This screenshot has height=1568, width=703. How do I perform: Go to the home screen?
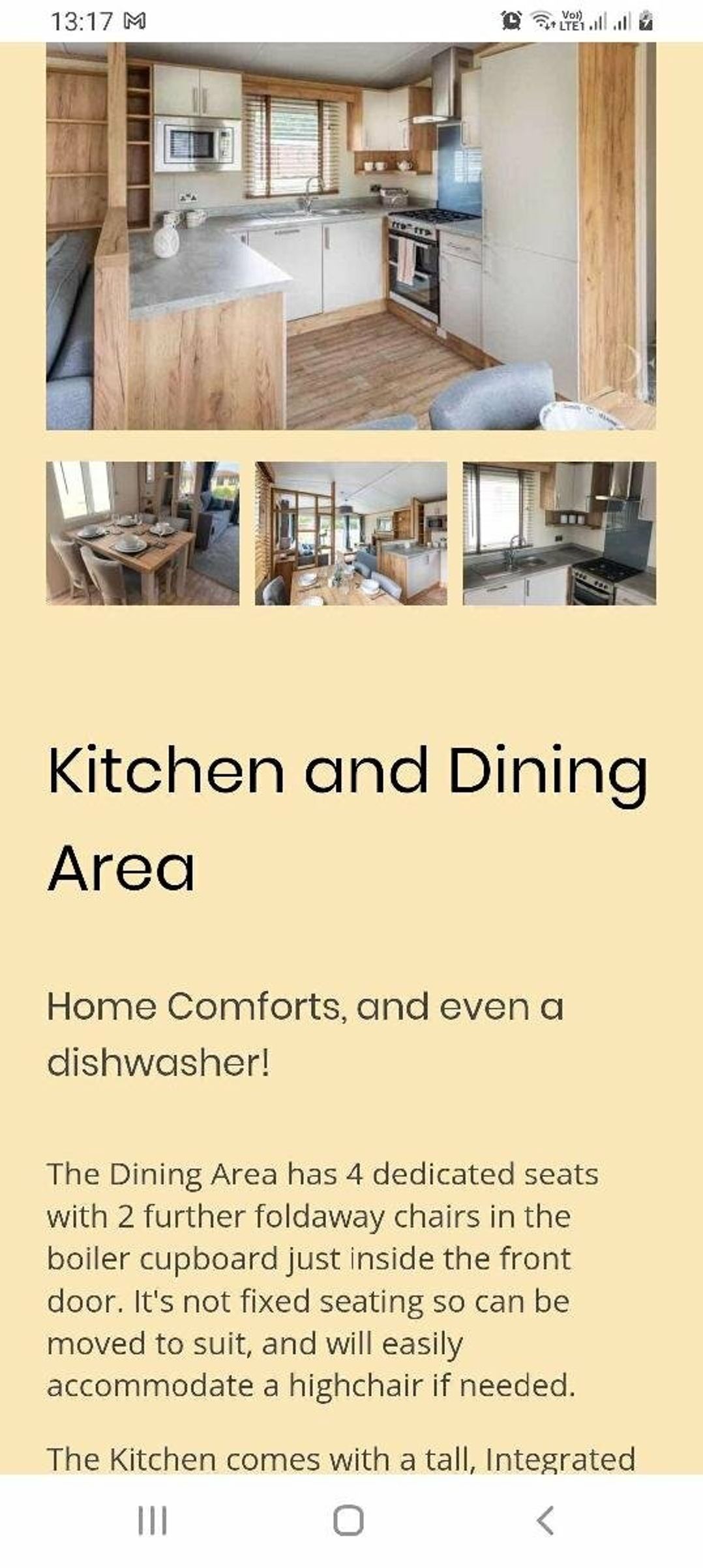pyautogui.click(x=348, y=1521)
